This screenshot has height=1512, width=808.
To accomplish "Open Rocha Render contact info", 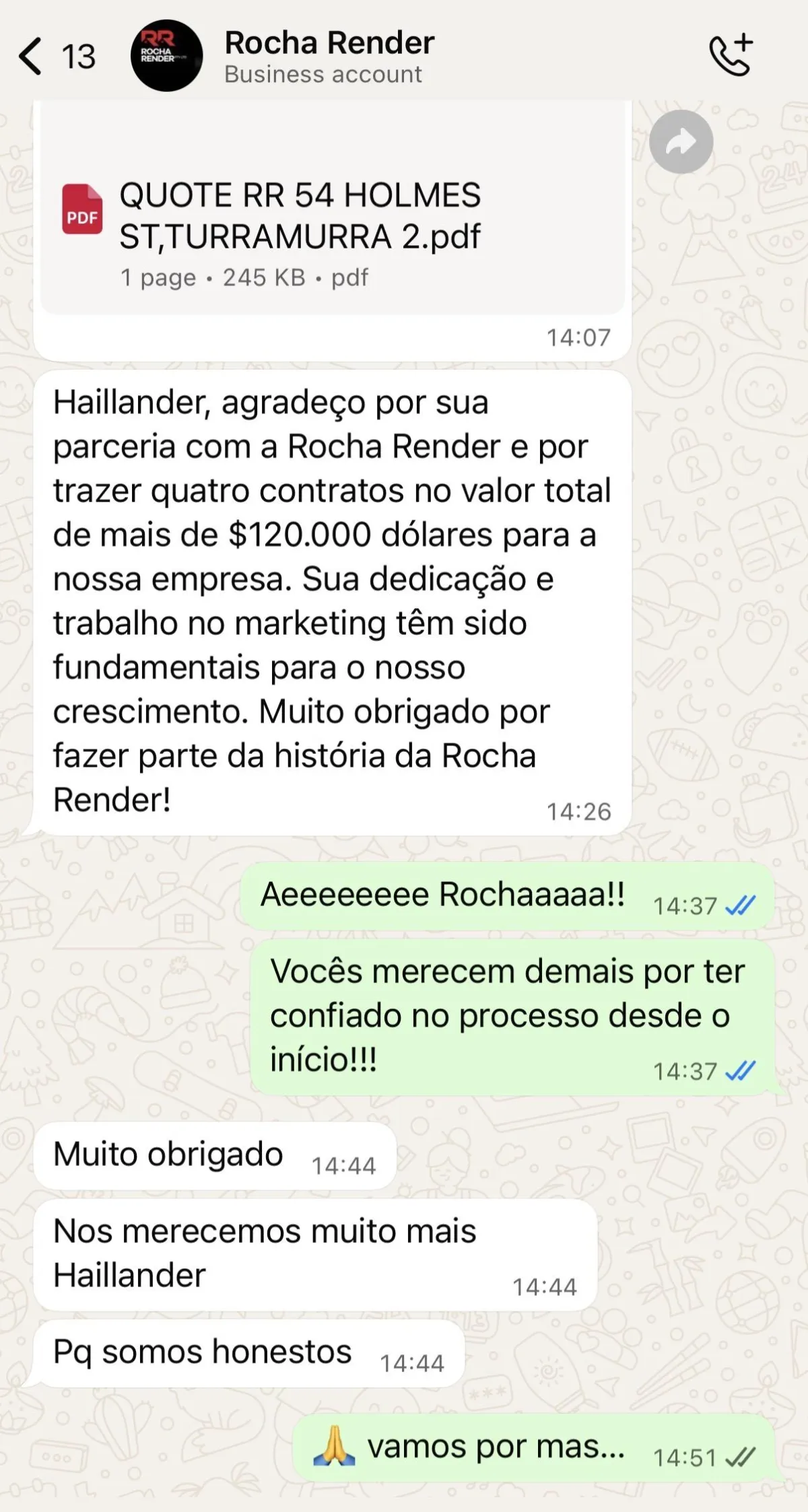I will click(x=329, y=56).
